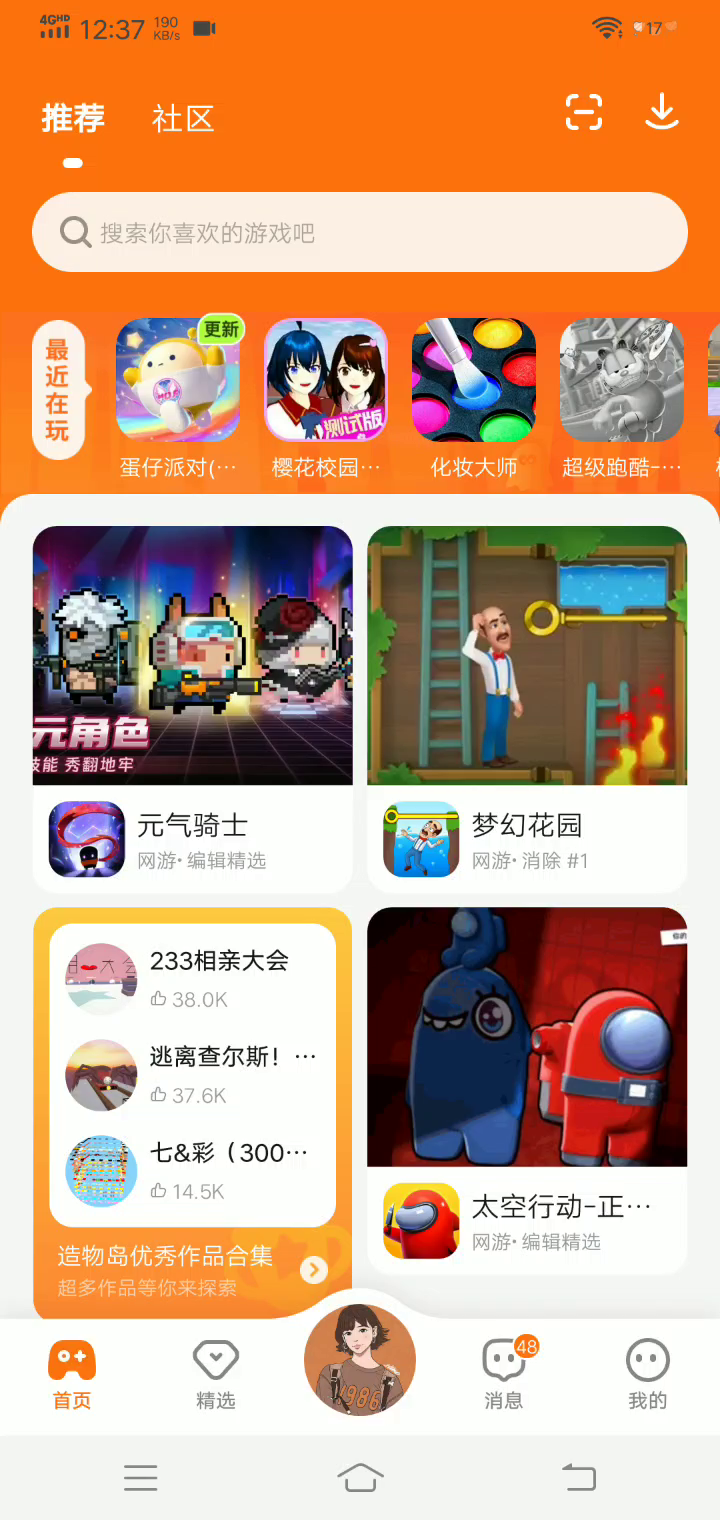Tap the game search box
The width and height of the screenshot is (720, 1520).
360,232
